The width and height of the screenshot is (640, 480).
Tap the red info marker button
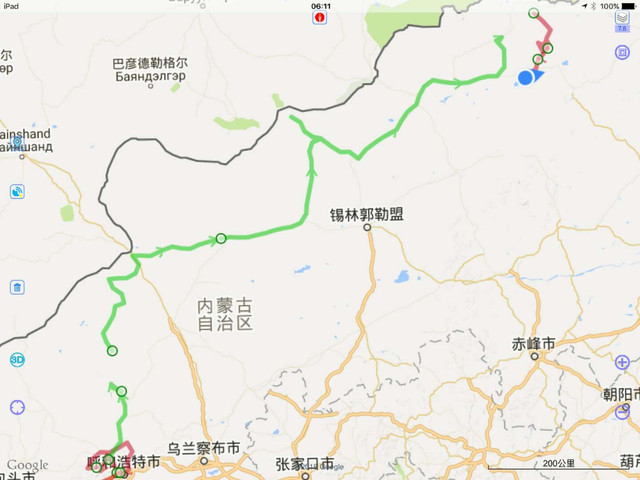[x=321, y=19]
